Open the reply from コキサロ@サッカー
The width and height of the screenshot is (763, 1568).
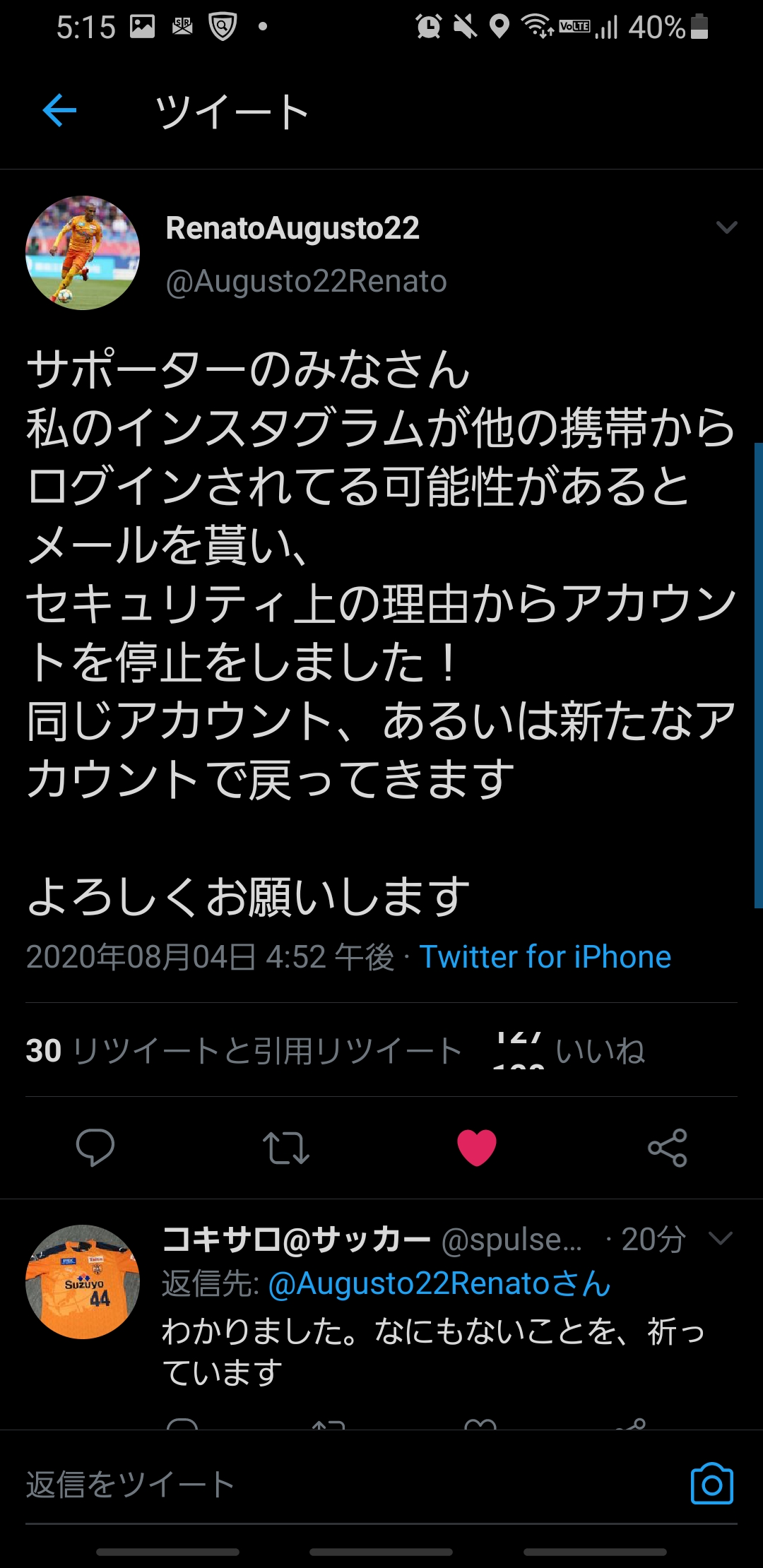click(x=432, y=1349)
